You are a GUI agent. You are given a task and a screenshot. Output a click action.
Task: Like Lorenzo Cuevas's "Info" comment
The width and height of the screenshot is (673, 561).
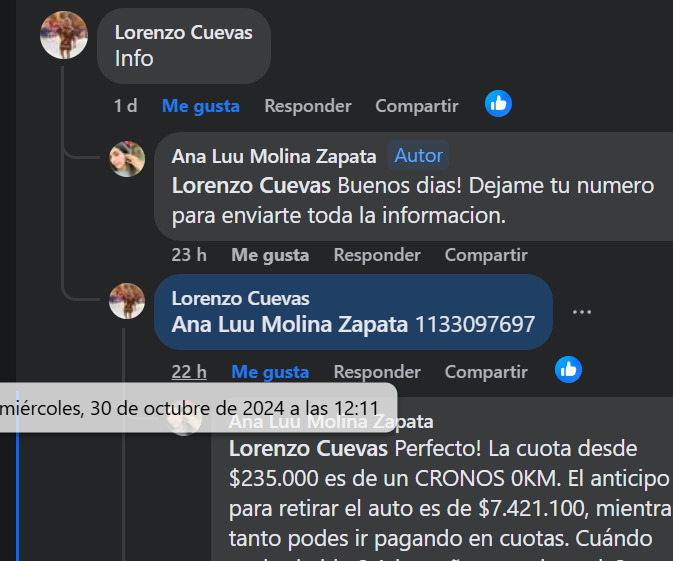click(200, 105)
